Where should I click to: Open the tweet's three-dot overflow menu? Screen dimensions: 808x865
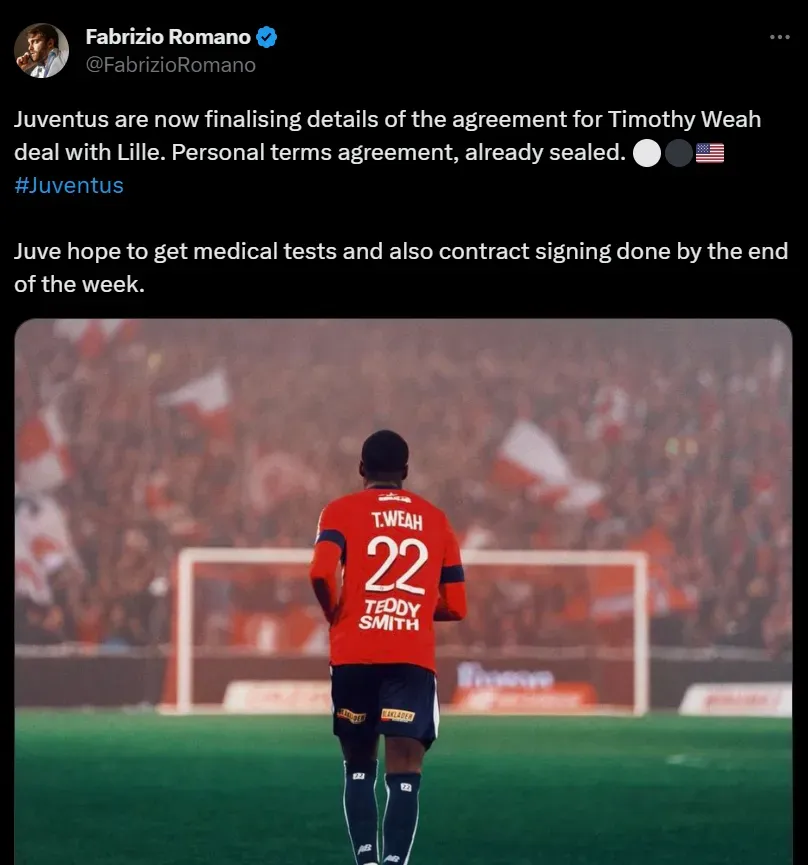coord(779,37)
